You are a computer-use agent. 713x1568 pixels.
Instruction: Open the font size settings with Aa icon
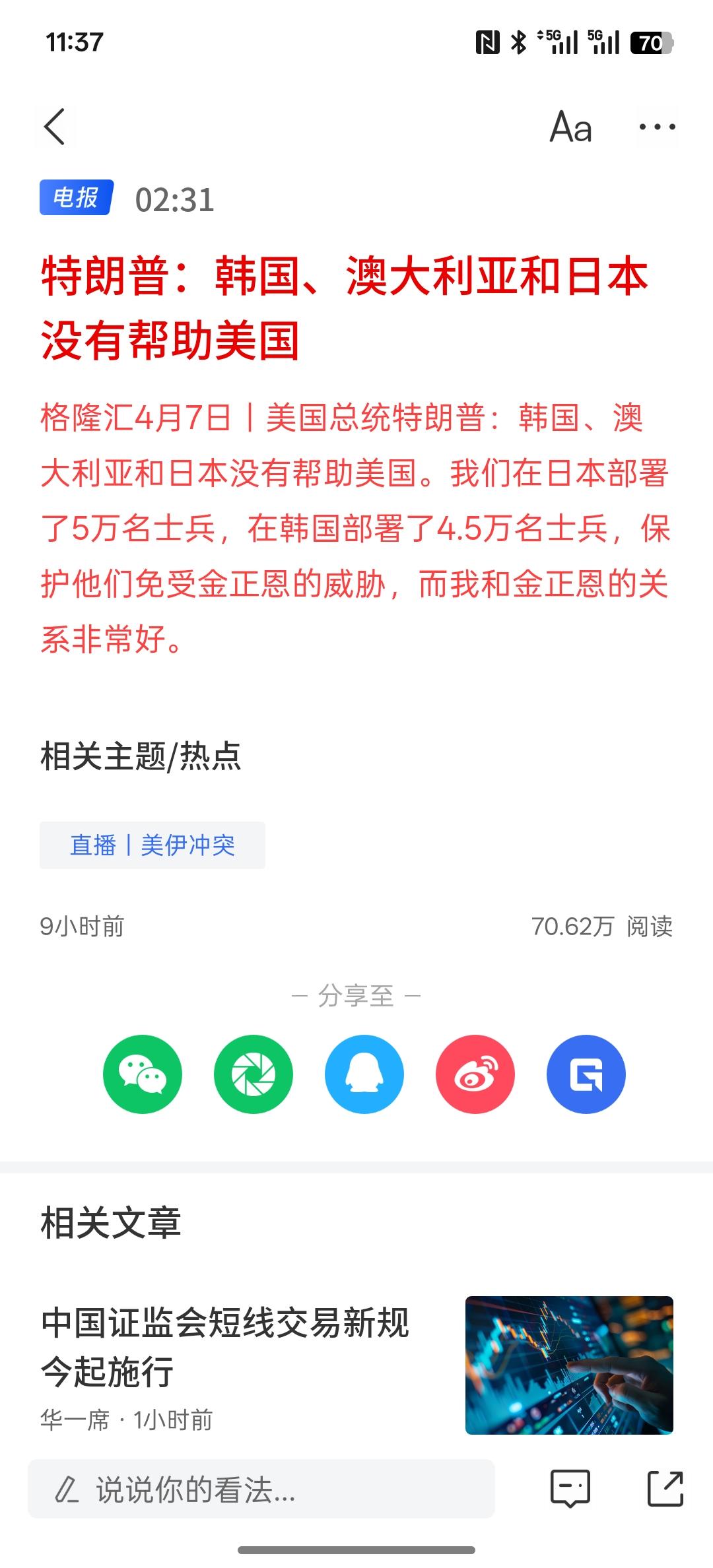pos(572,127)
